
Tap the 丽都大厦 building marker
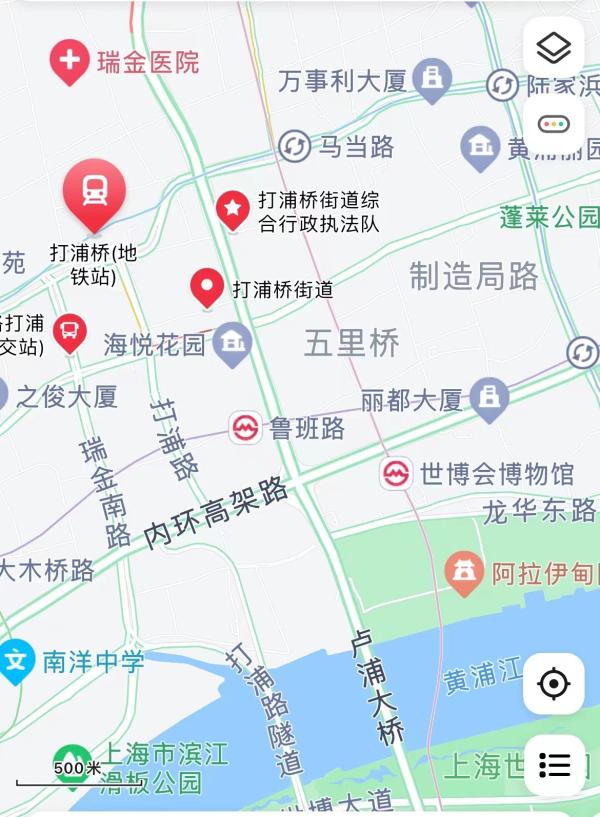click(x=488, y=399)
